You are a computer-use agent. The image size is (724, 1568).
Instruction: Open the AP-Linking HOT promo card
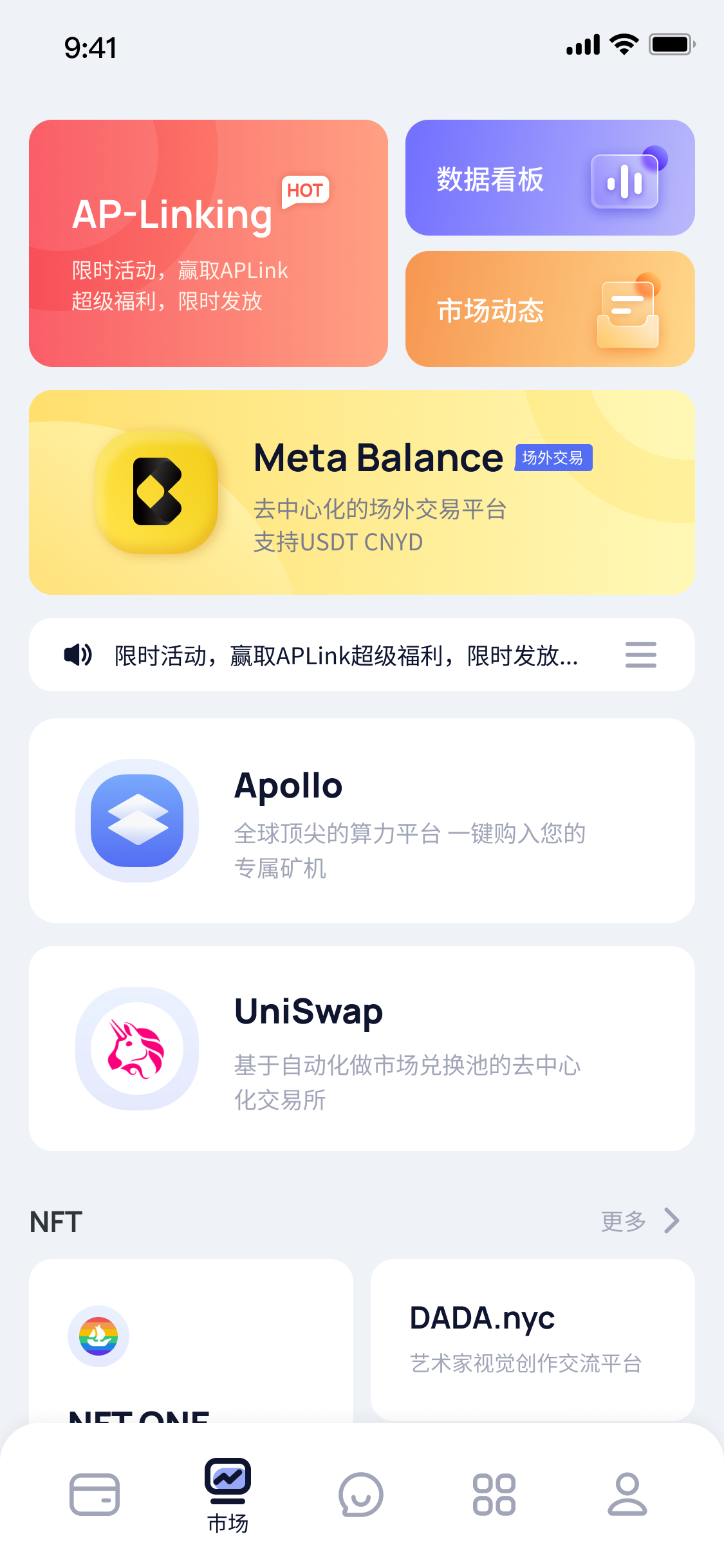[208, 243]
